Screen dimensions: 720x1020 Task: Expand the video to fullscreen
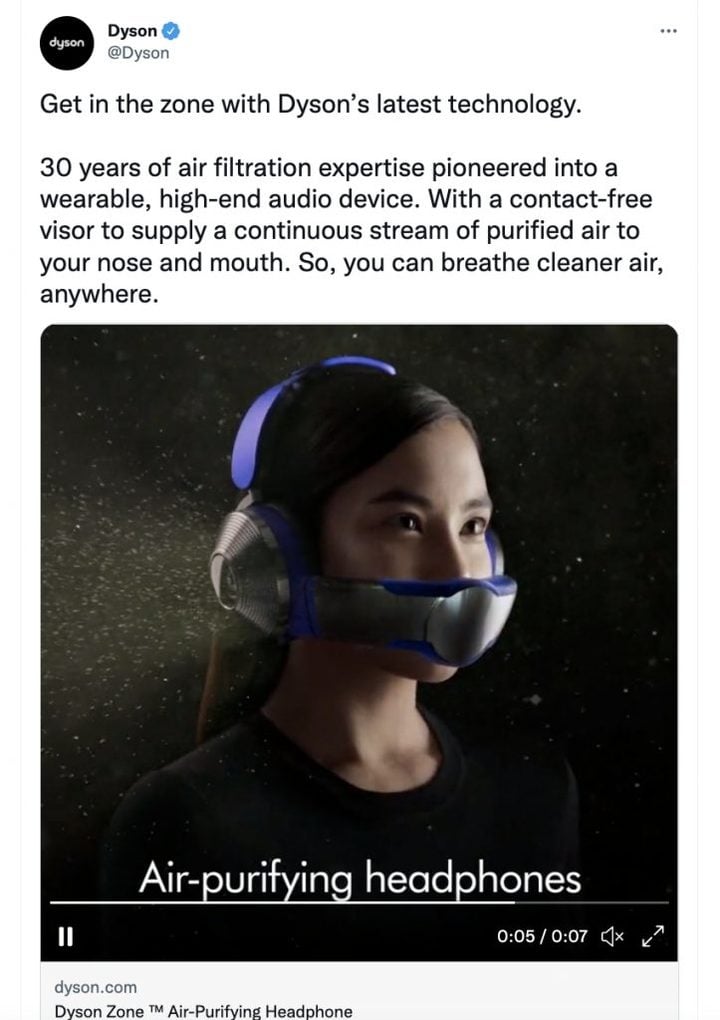coord(652,936)
